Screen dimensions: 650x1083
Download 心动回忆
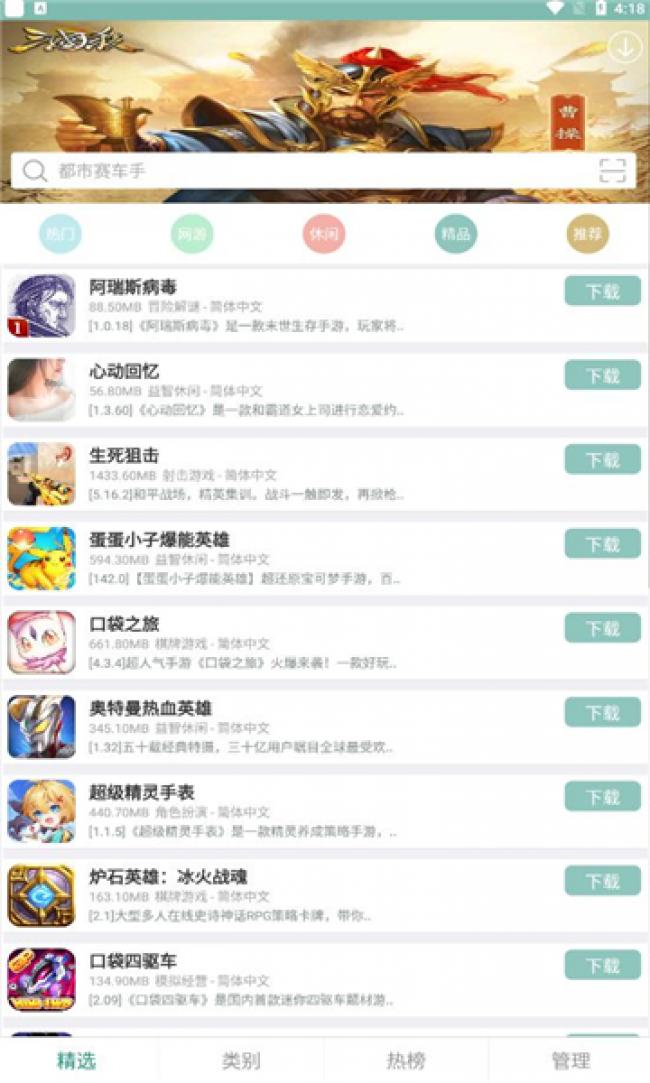click(x=602, y=375)
